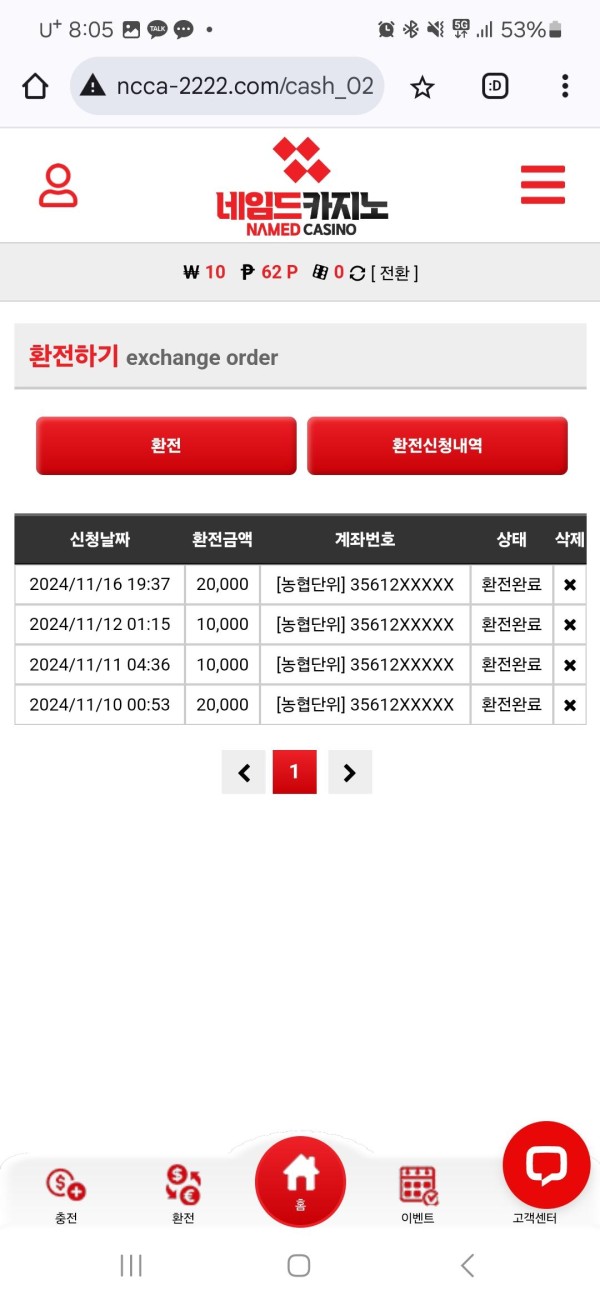Viewport: 600px width, 1300px height.
Task: Open the red hamburger menu
Action: tap(543, 185)
